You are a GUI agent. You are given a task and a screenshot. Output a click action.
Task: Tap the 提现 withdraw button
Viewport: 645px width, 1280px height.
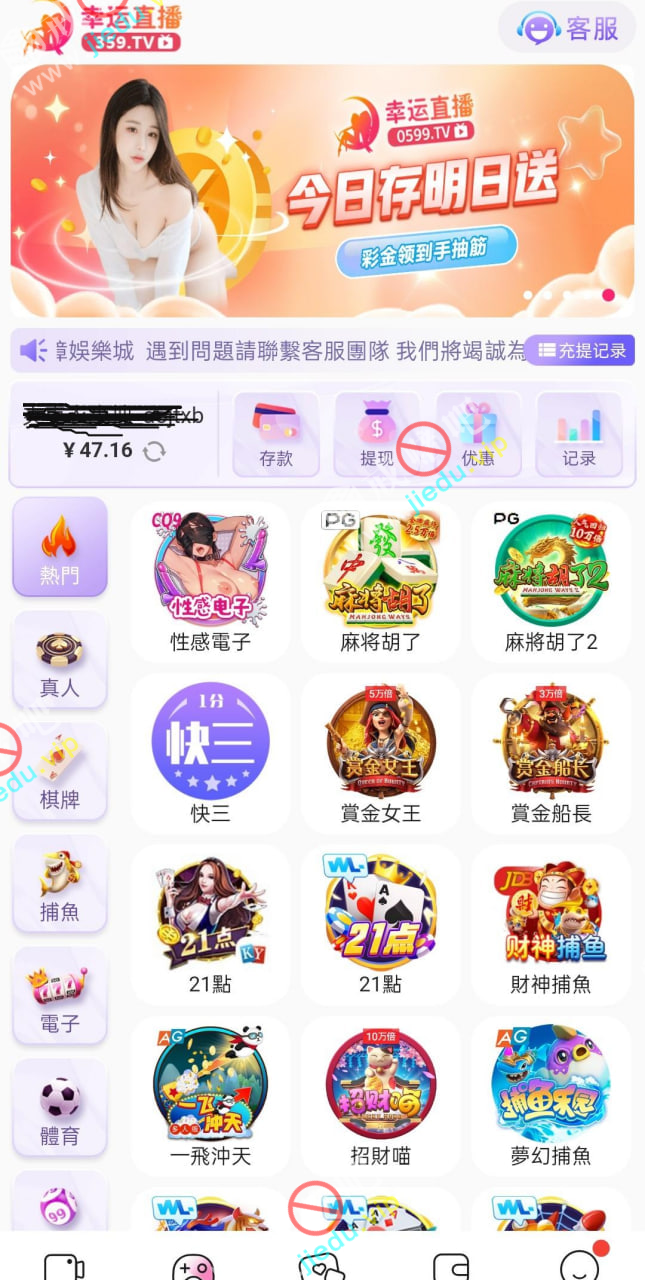click(377, 434)
